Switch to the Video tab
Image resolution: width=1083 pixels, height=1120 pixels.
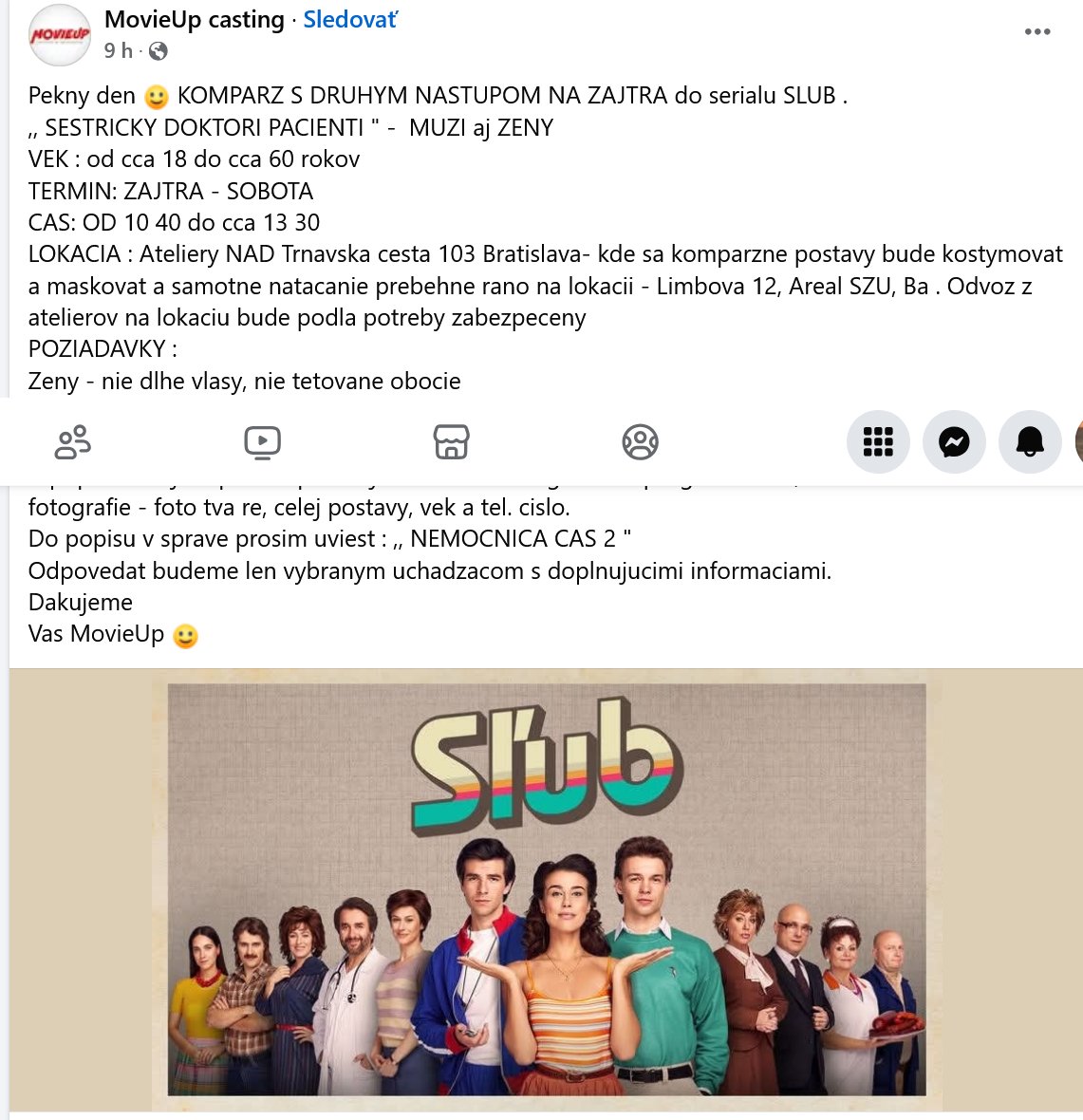(x=262, y=442)
